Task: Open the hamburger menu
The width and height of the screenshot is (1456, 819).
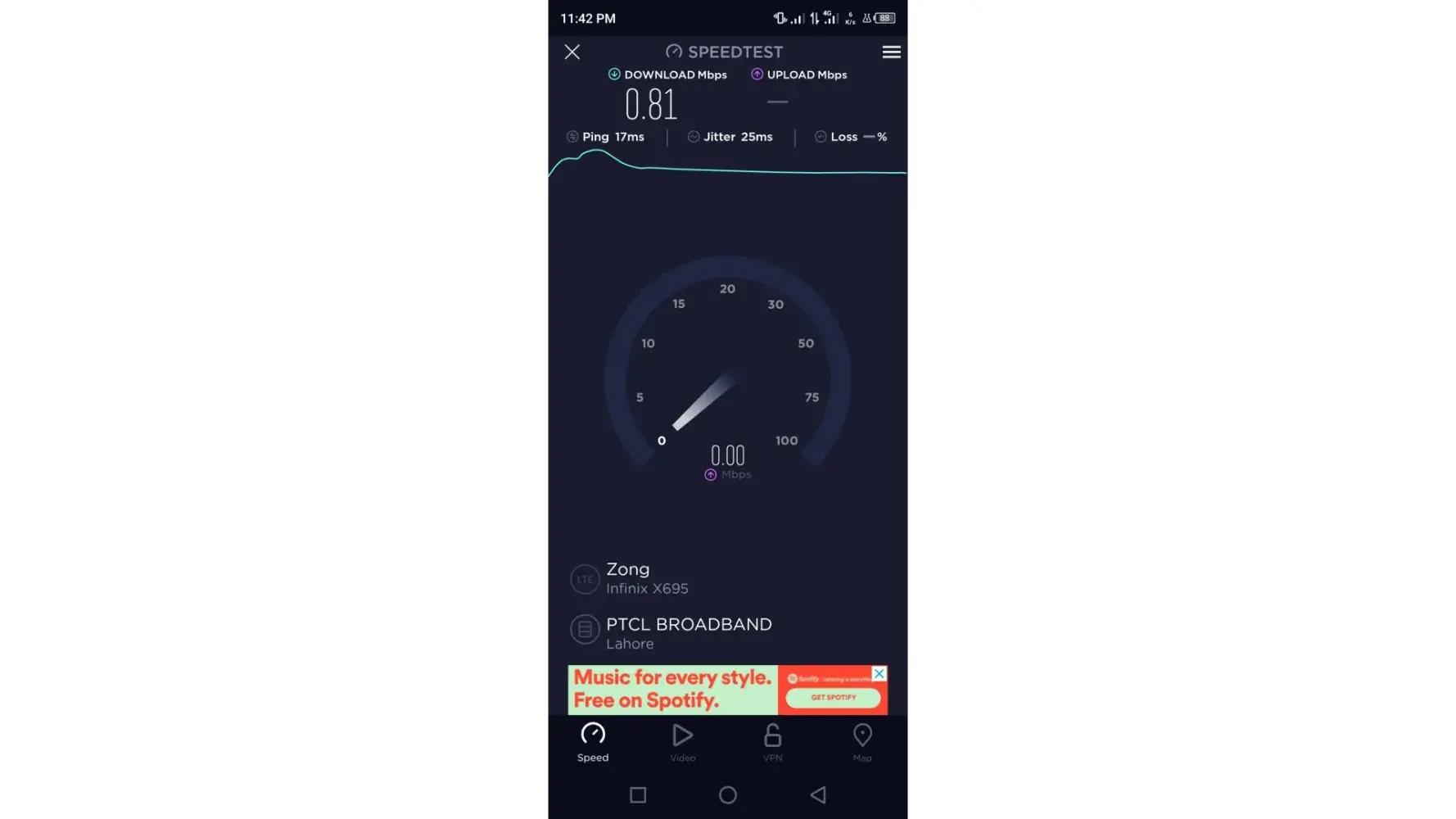Action: pos(891,52)
